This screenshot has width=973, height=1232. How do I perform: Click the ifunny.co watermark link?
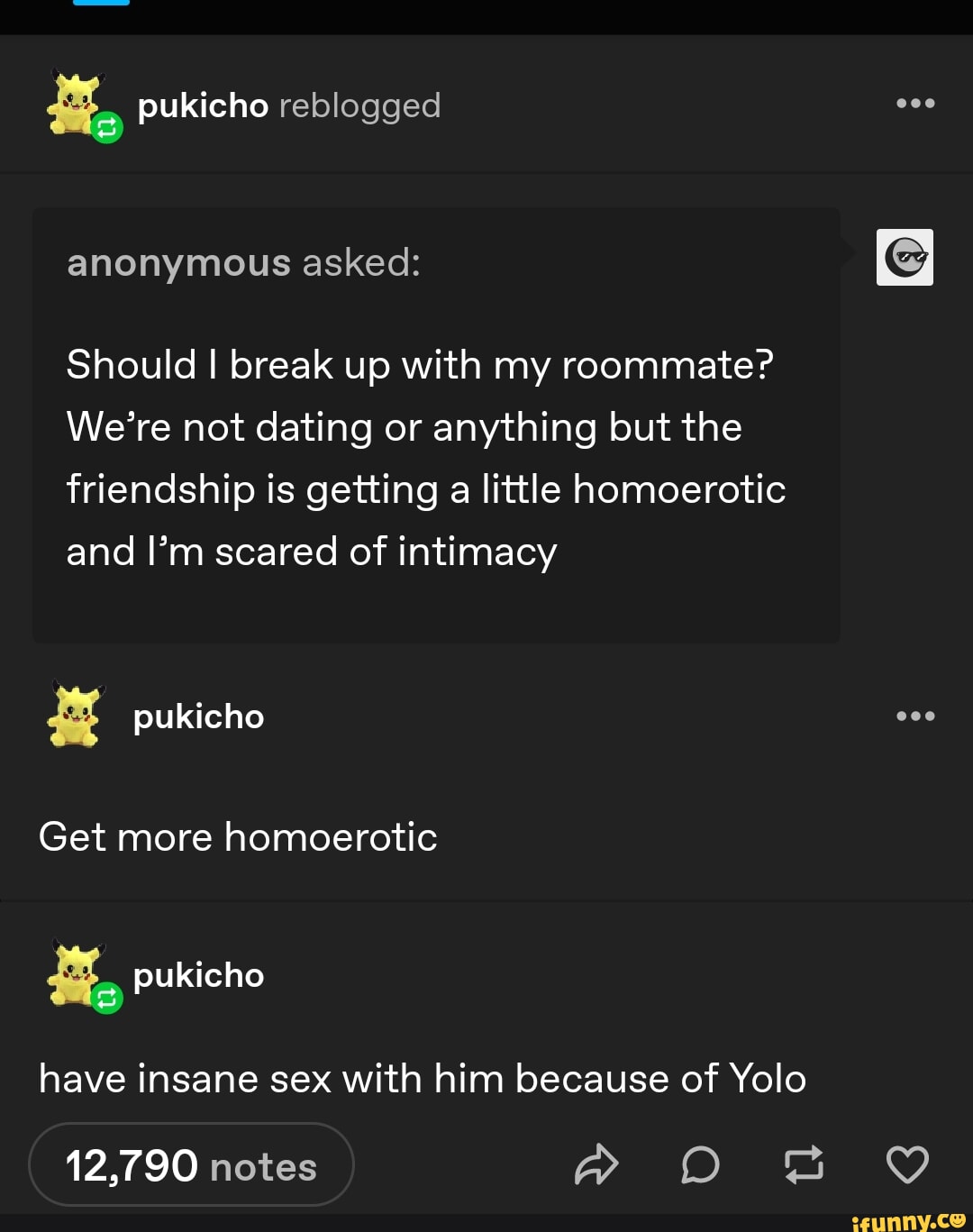(911, 1220)
